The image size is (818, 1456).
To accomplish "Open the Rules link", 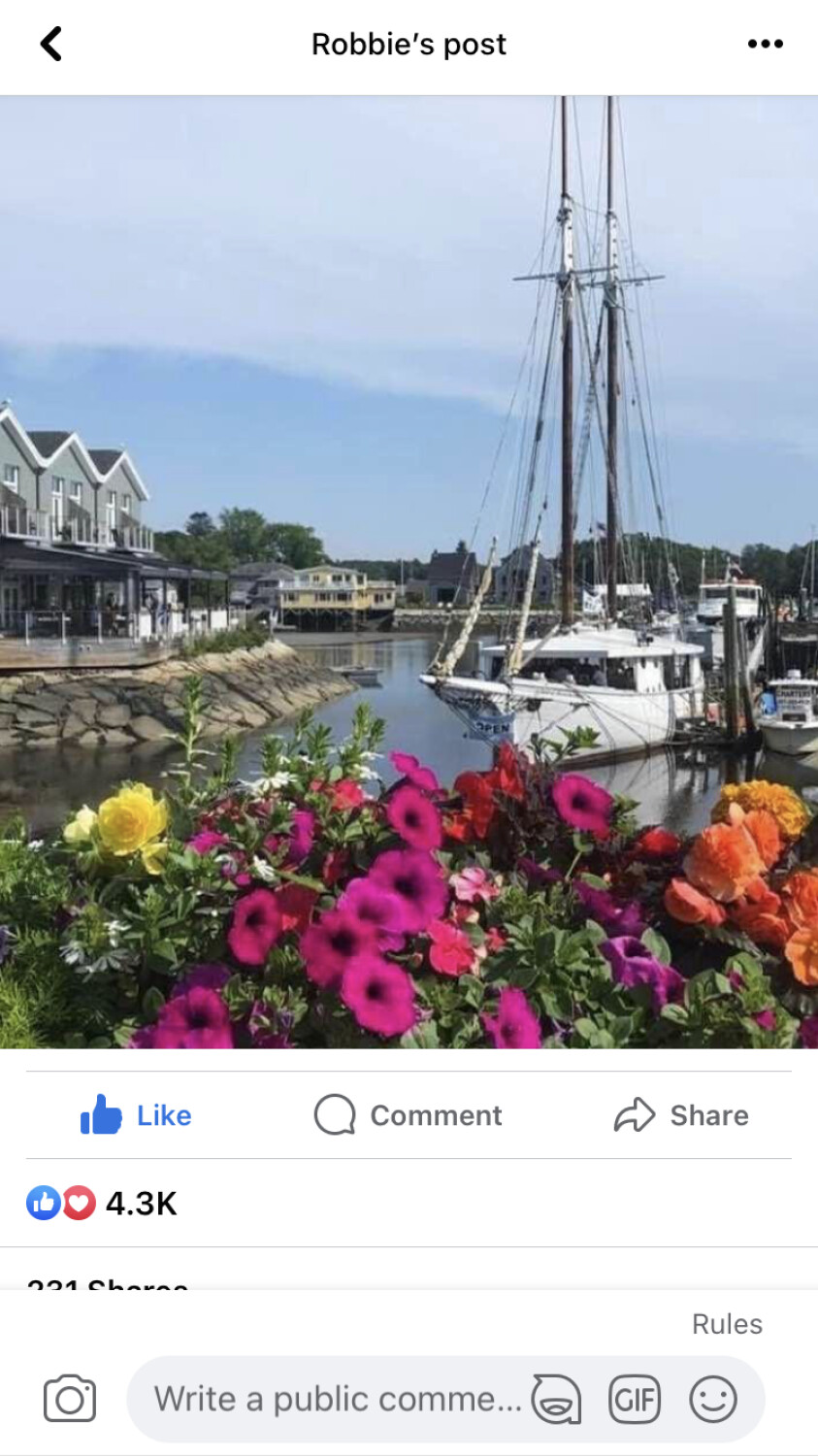I will (x=727, y=1323).
